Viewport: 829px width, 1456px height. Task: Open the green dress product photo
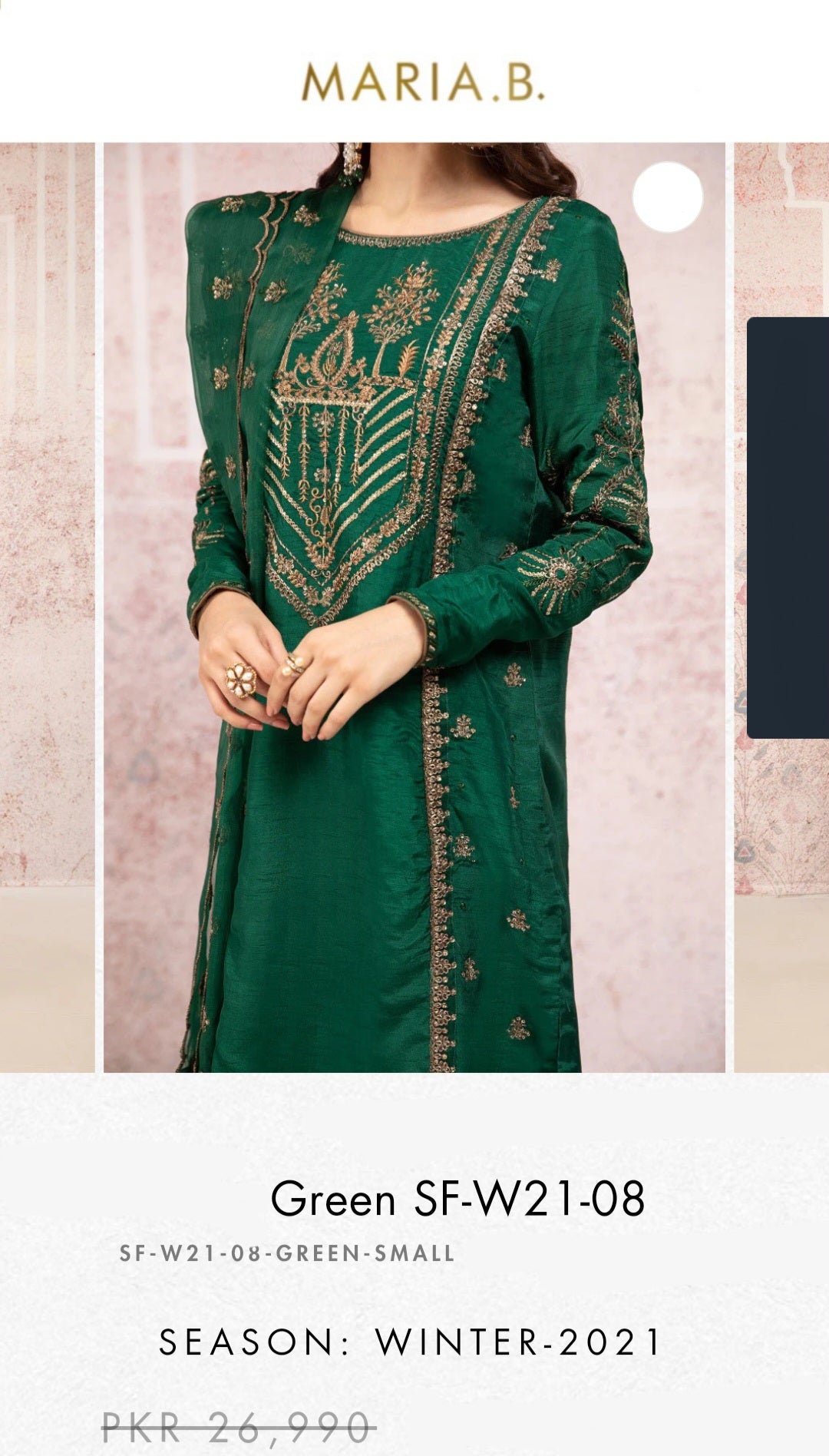tap(414, 607)
